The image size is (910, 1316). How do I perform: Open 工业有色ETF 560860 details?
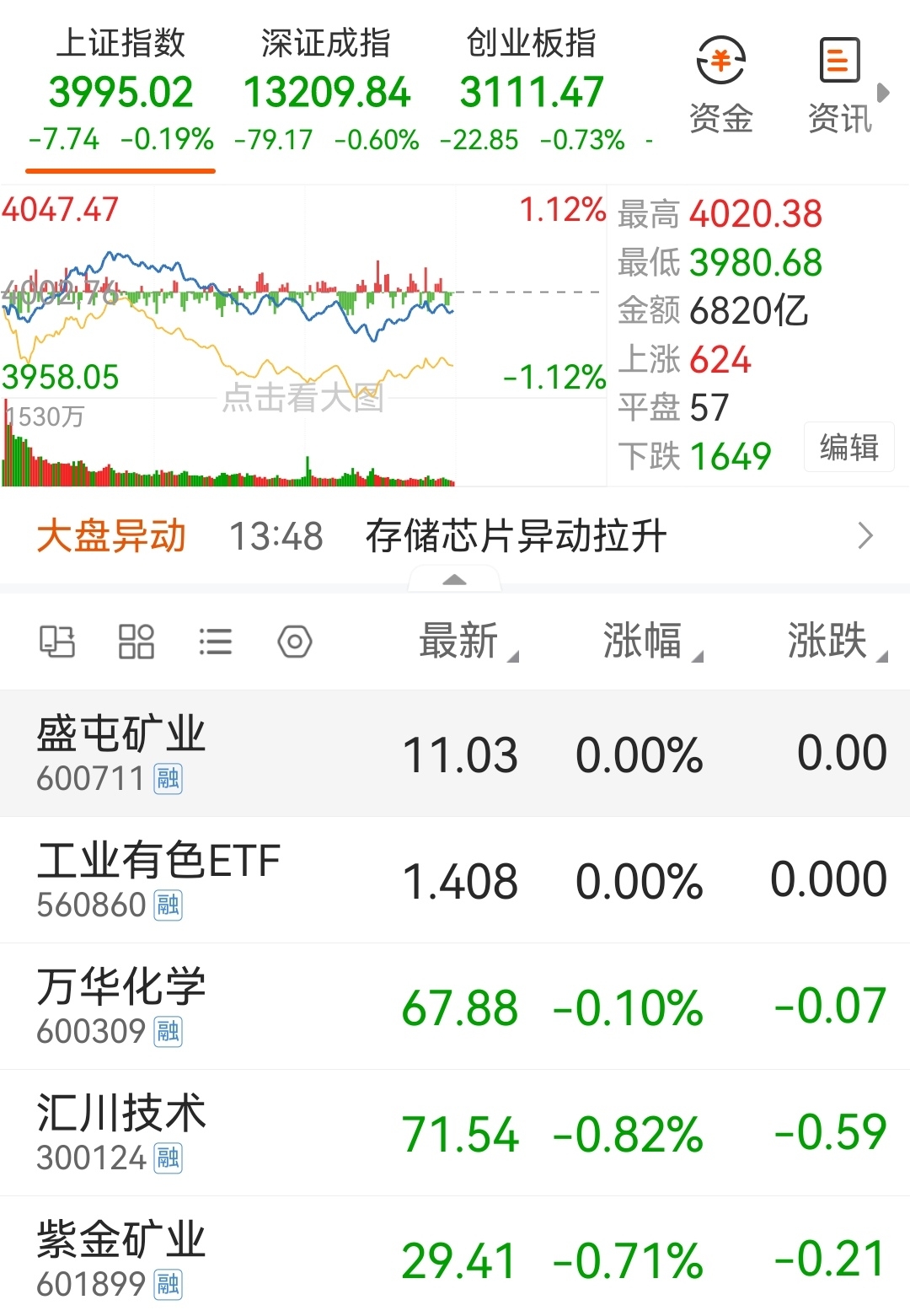click(x=455, y=880)
